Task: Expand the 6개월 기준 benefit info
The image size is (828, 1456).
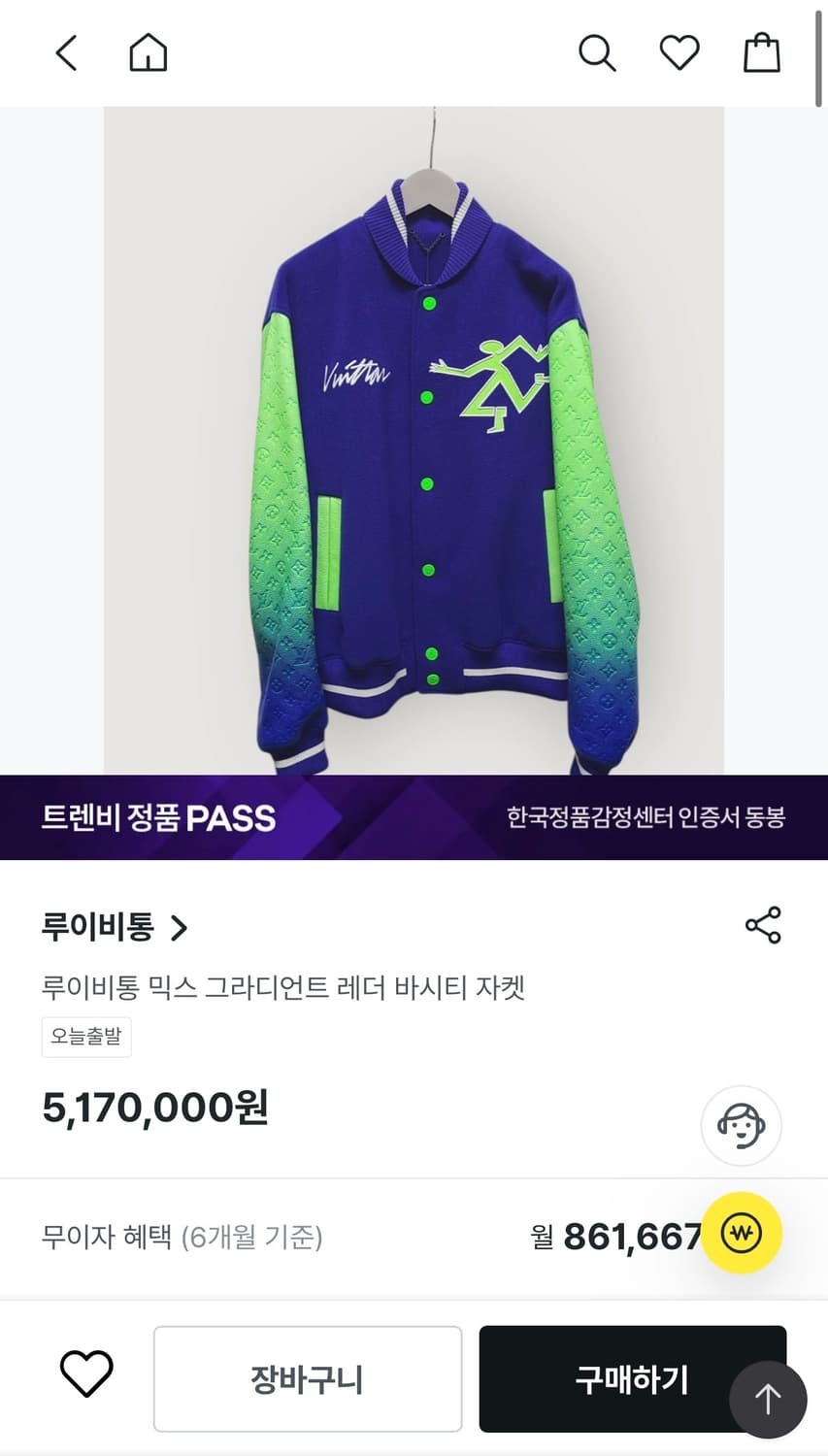Action: point(255,1237)
